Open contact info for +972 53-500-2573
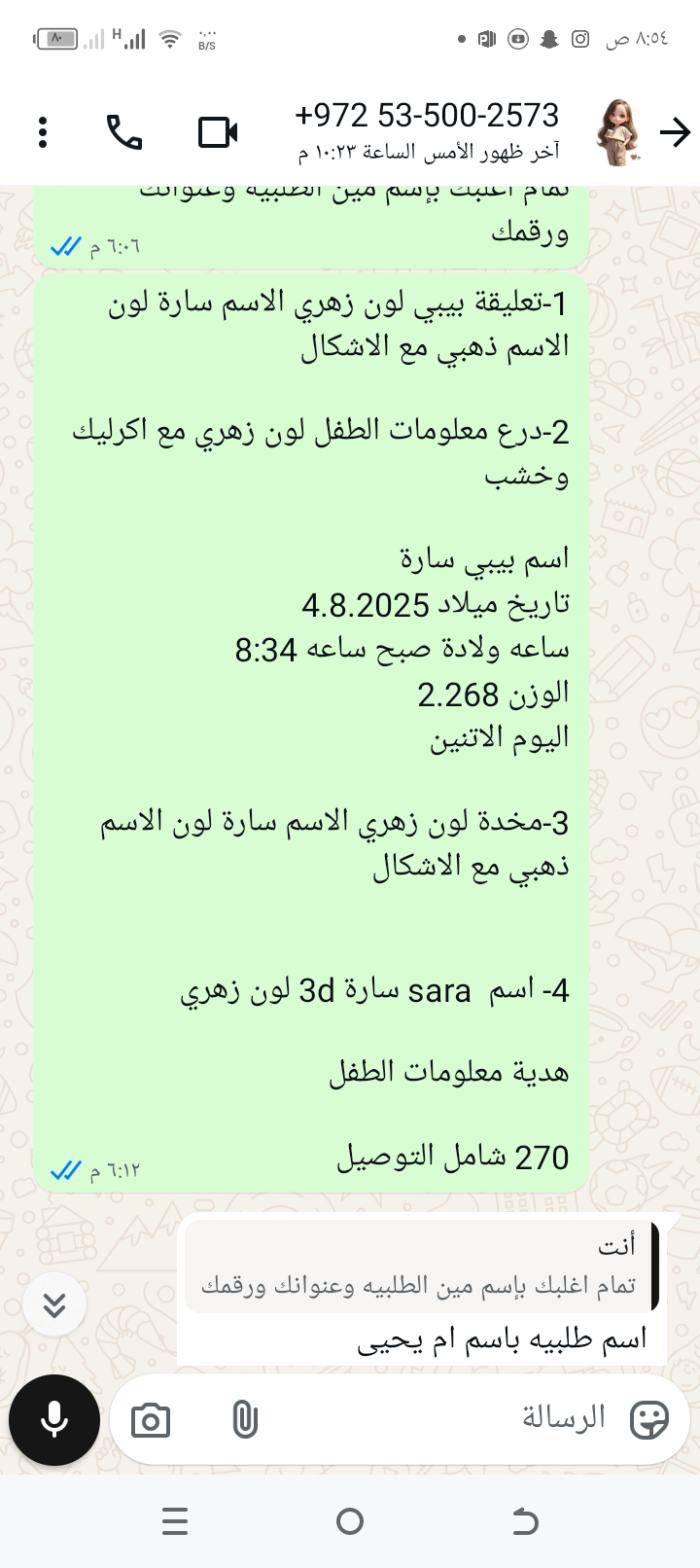 click(x=428, y=130)
